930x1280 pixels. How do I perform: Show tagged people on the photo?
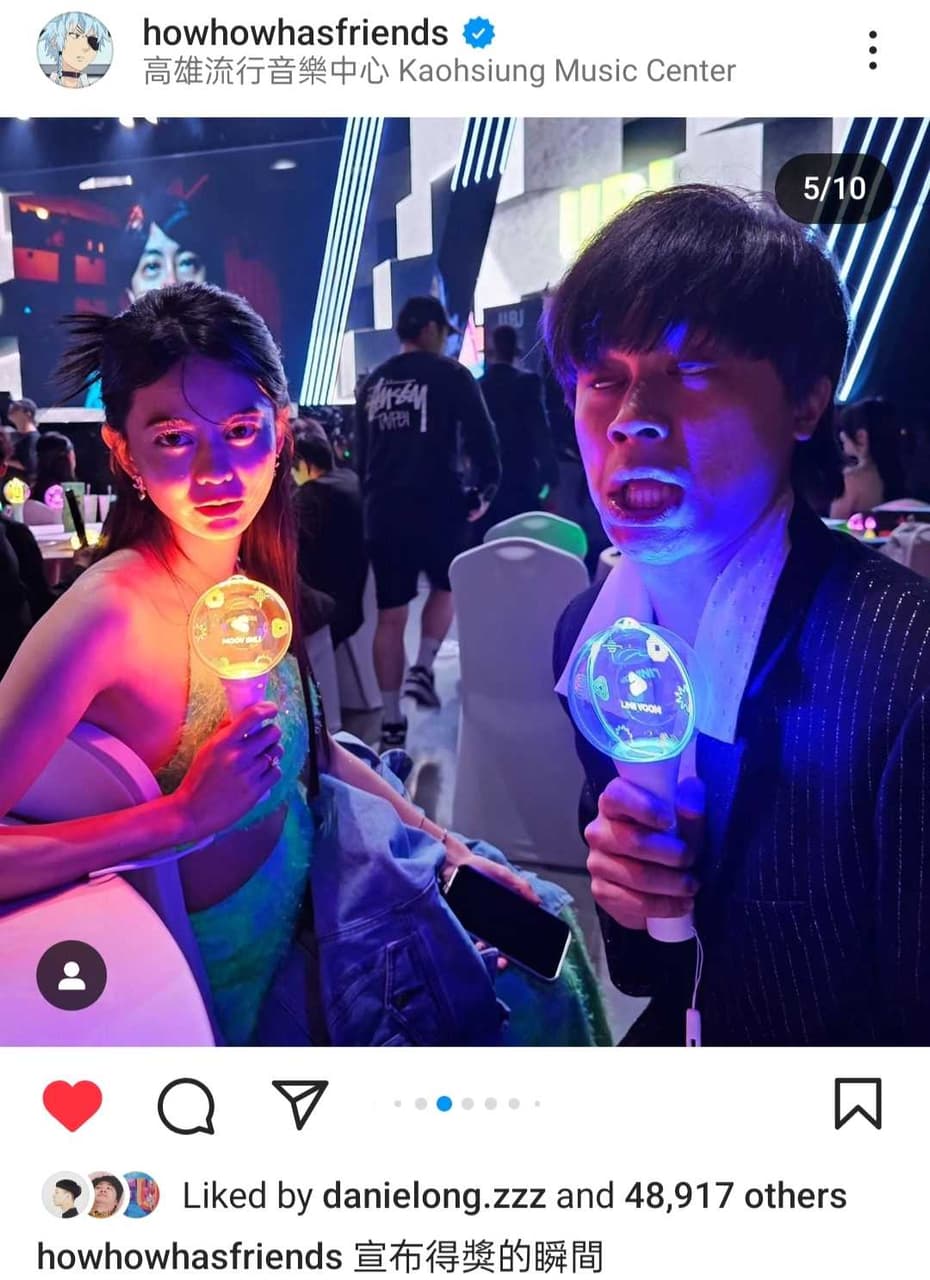(71, 975)
